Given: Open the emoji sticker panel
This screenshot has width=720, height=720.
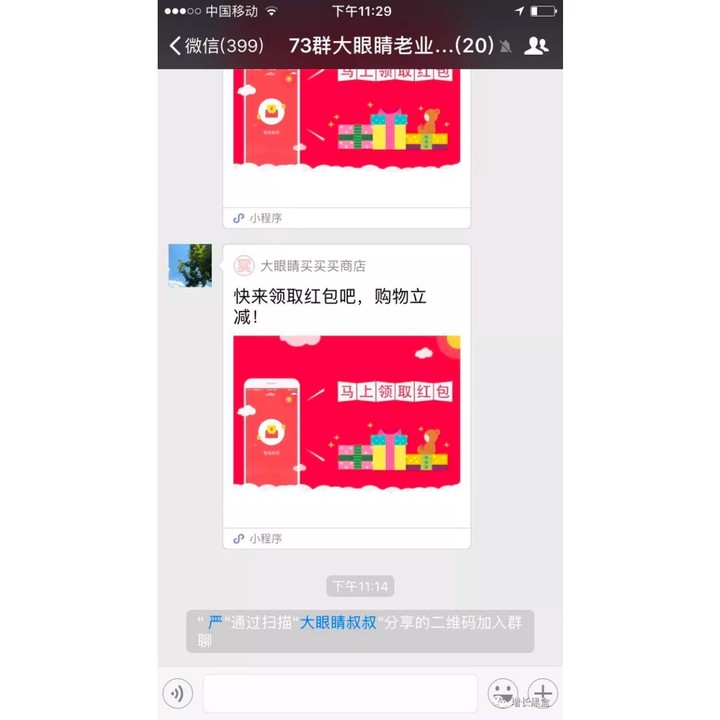Looking at the screenshot, I should (502, 693).
